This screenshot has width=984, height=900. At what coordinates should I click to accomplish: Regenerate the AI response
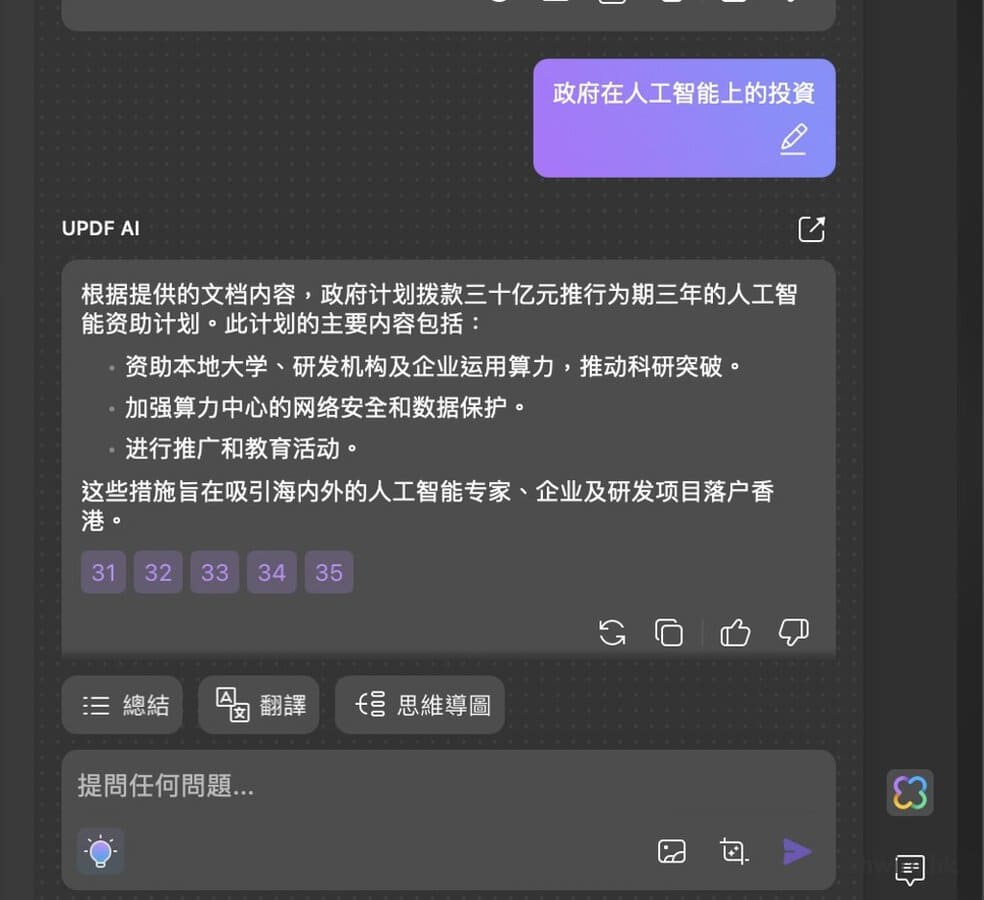point(612,632)
